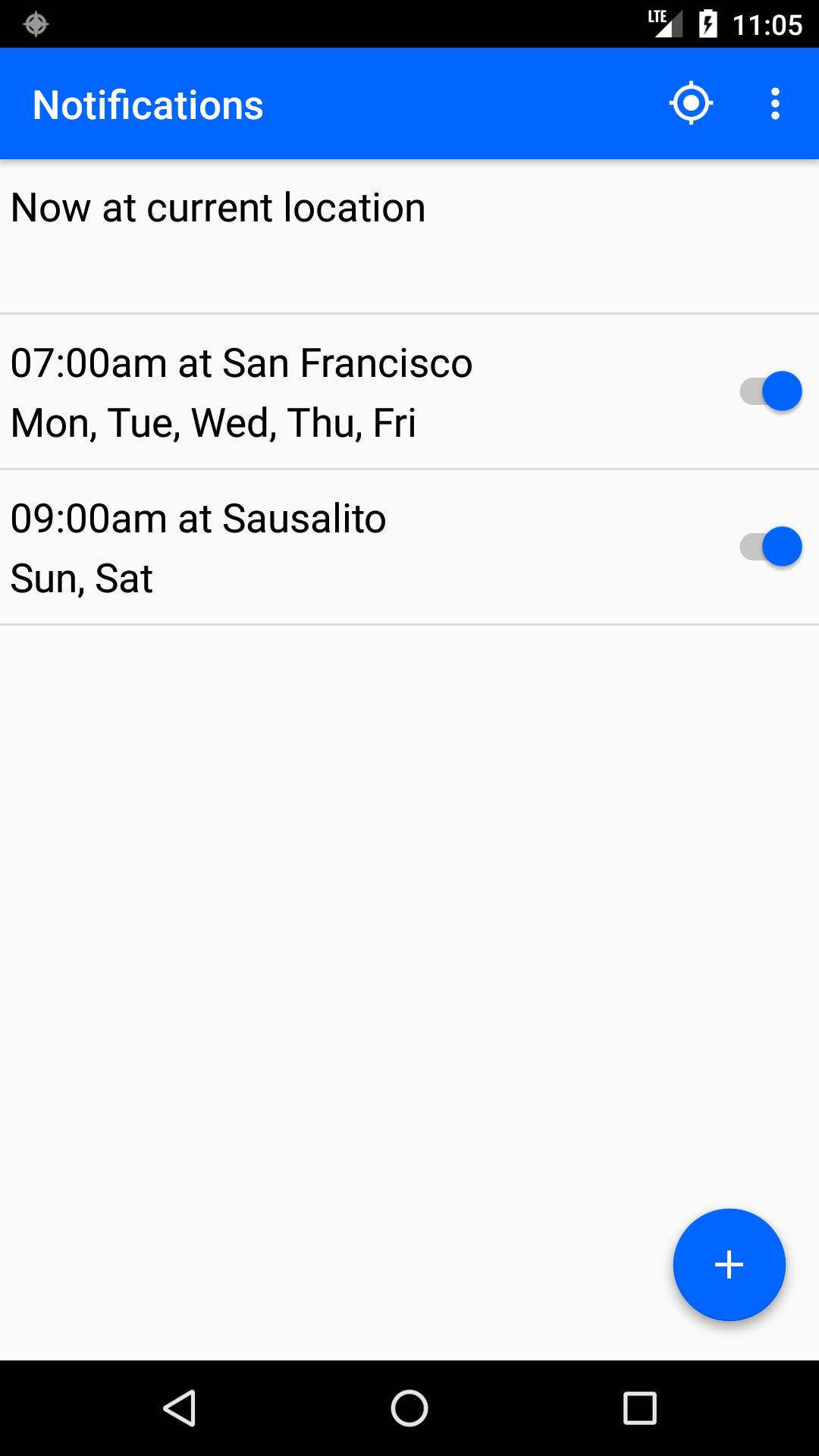The image size is (819, 1456).
Task: Select the Notifications title in the app bar
Action: click(147, 103)
